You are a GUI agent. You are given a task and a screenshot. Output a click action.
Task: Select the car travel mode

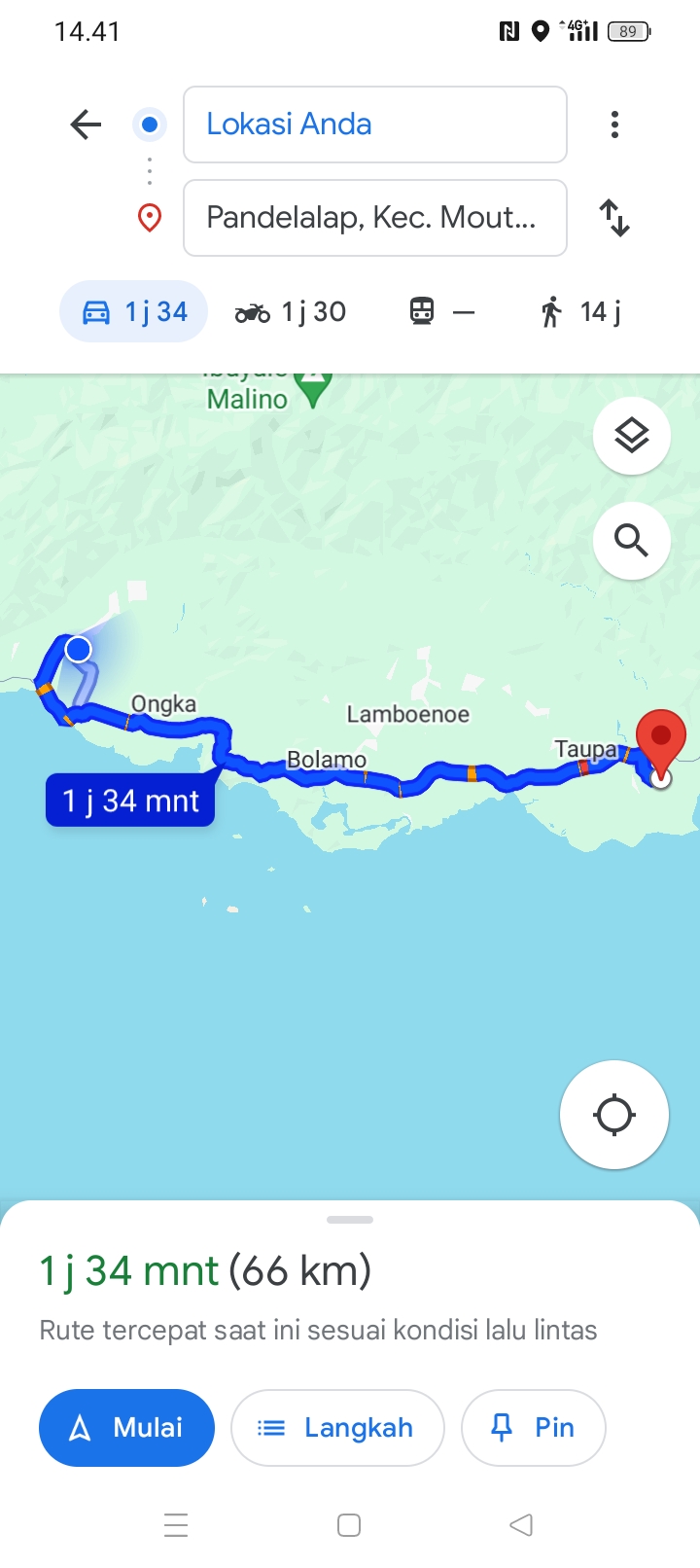point(134,311)
